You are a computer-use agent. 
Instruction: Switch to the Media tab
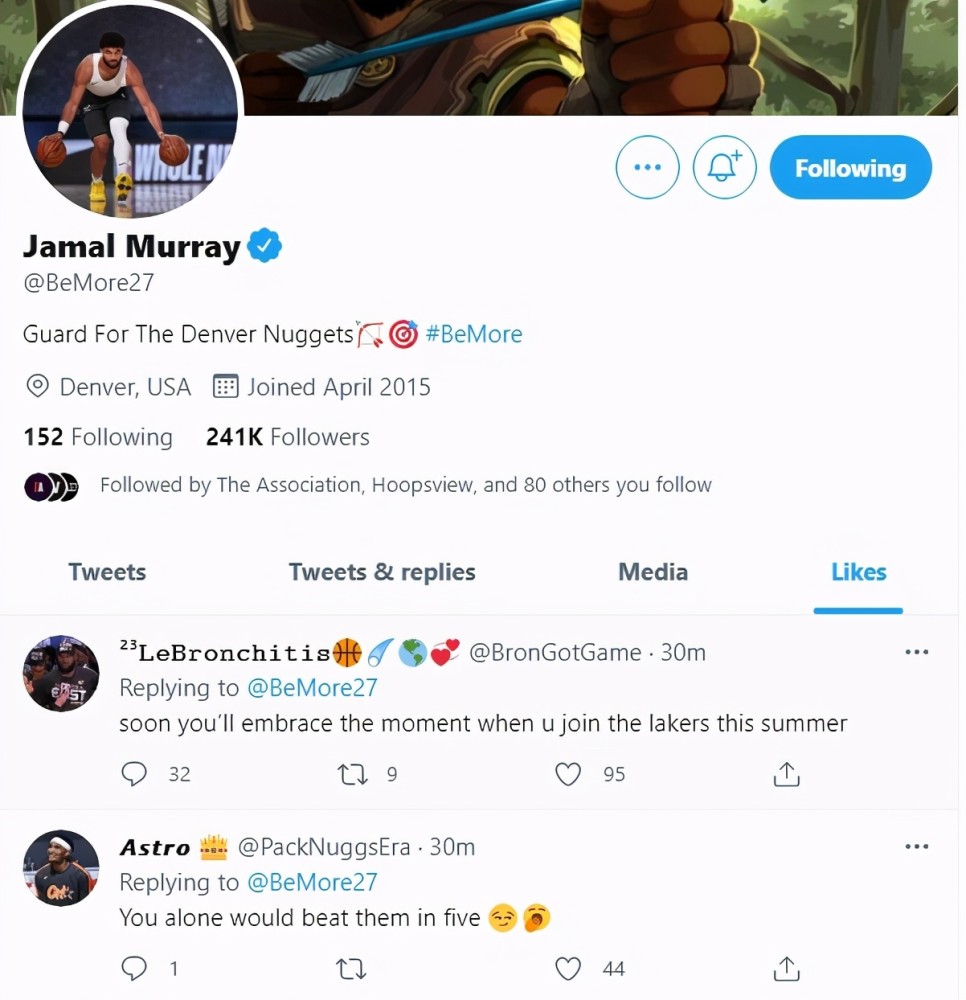pos(653,572)
